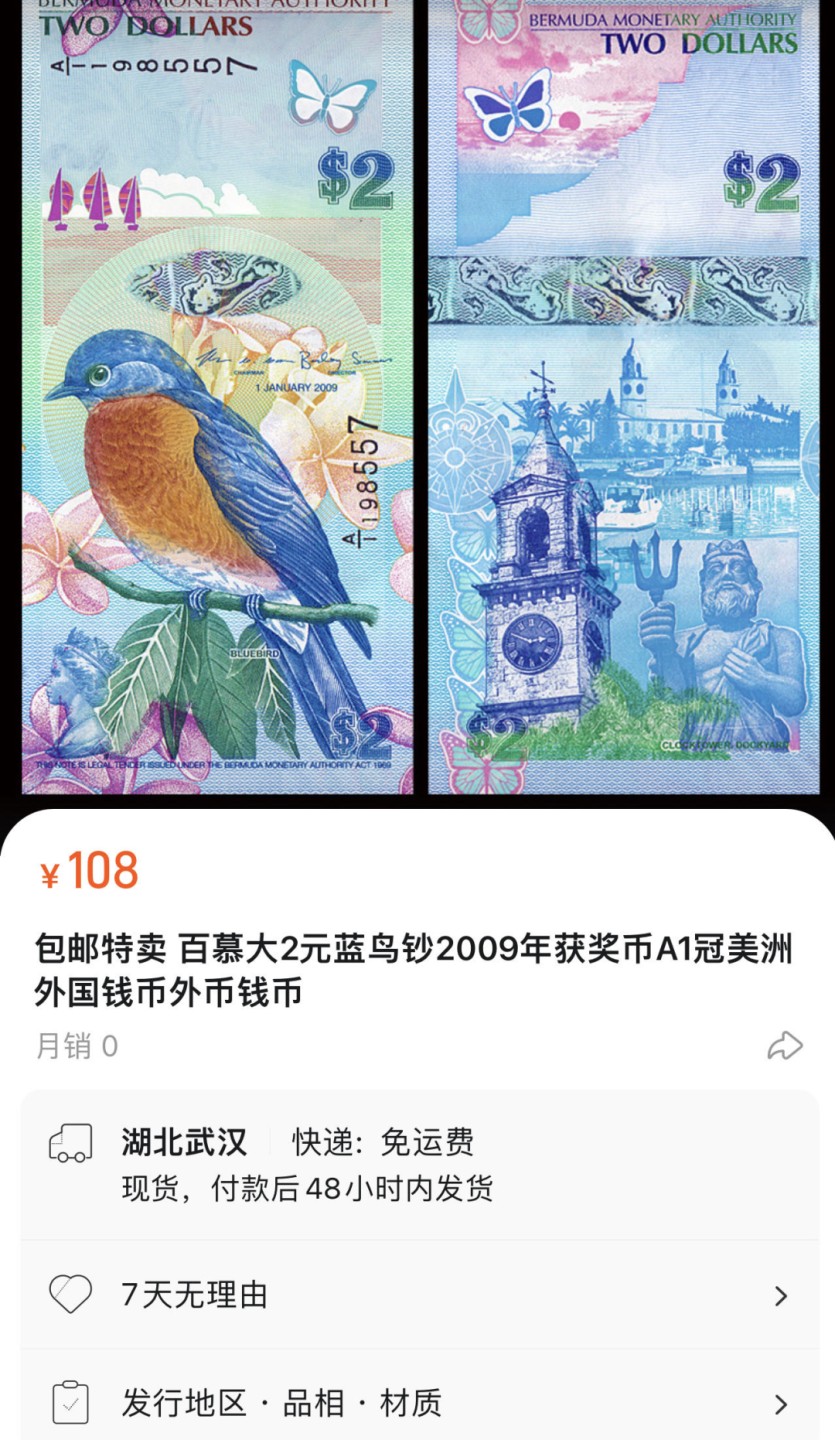
Task: Open details via the chevron after 7天无理由
Action: pos(783,1296)
